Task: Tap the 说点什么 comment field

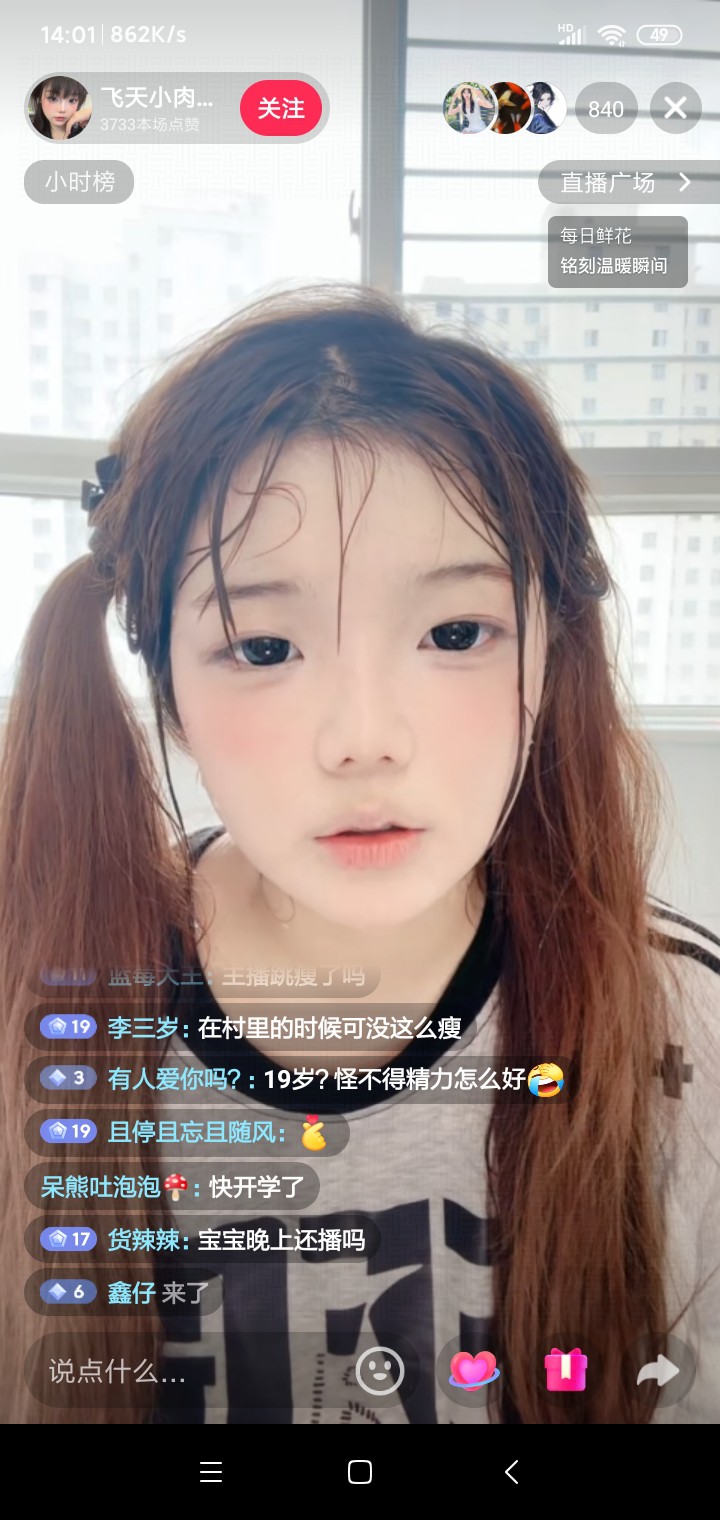Action: [190, 1370]
